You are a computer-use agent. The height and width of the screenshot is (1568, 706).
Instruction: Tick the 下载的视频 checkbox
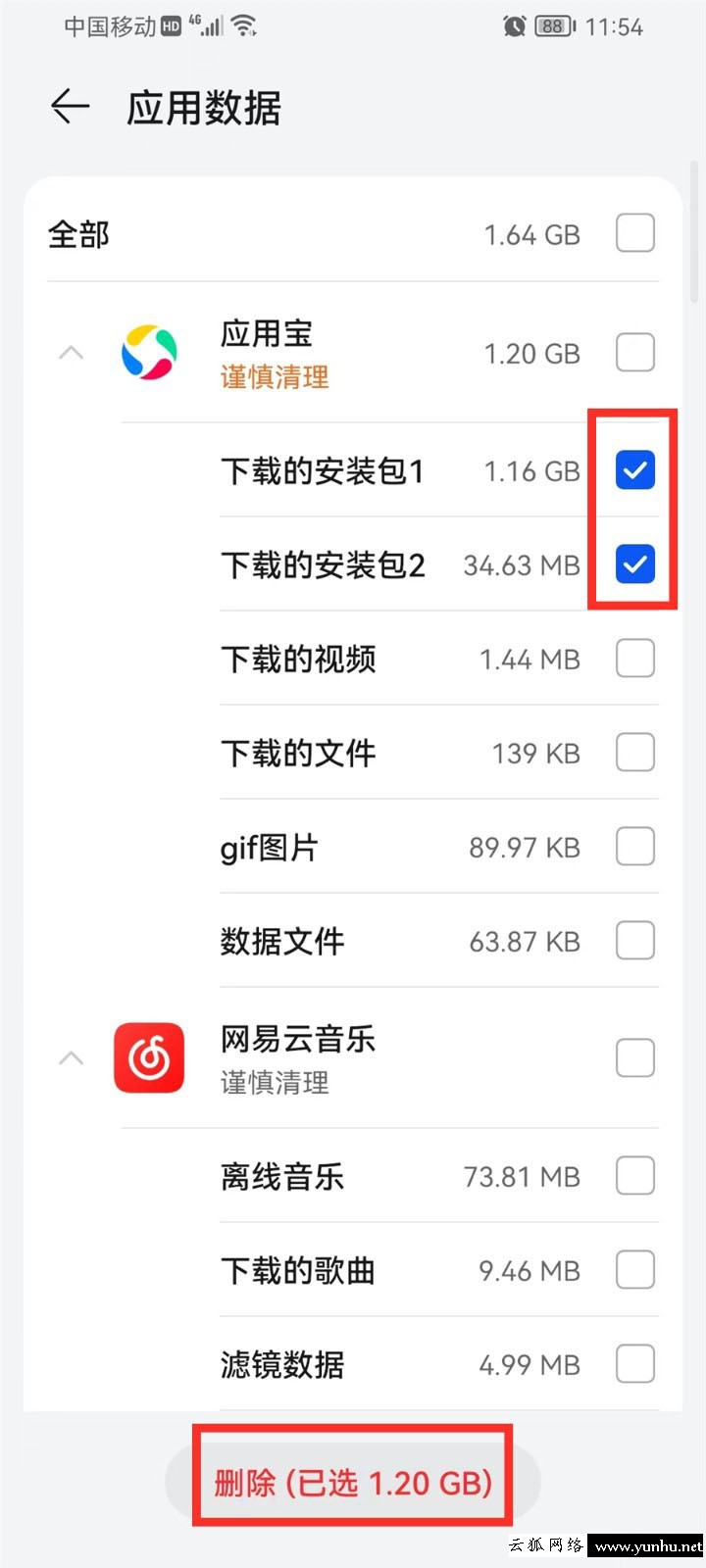tap(635, 659)
